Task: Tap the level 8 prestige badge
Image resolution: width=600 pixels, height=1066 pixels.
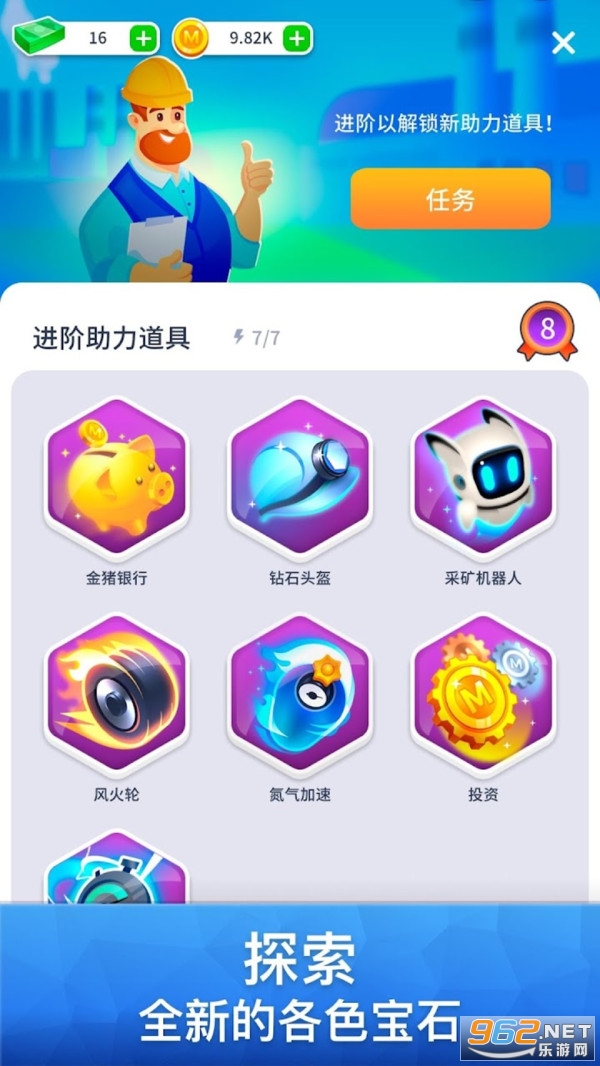Action: click(547, 332)
